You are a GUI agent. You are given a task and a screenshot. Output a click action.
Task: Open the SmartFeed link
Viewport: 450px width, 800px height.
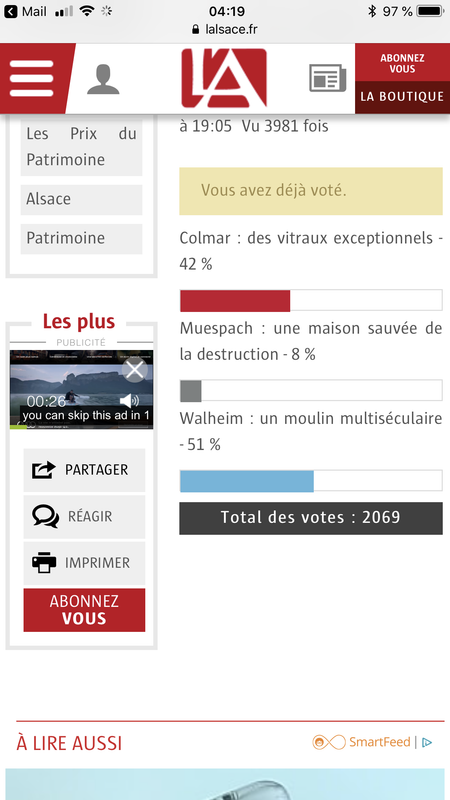(x=362, y=742)
